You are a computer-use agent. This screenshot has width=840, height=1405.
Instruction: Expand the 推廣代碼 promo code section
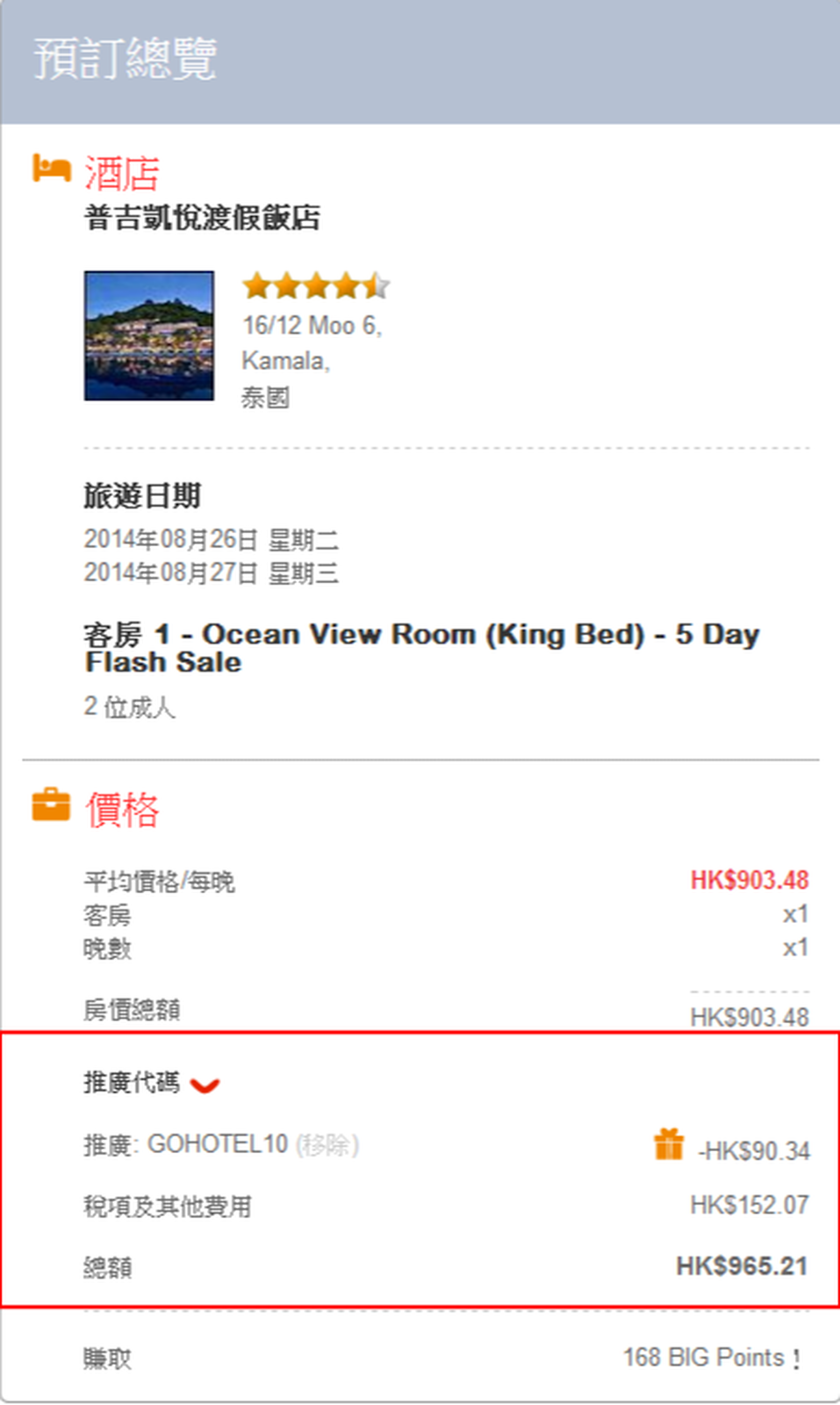pos(205,1086)
